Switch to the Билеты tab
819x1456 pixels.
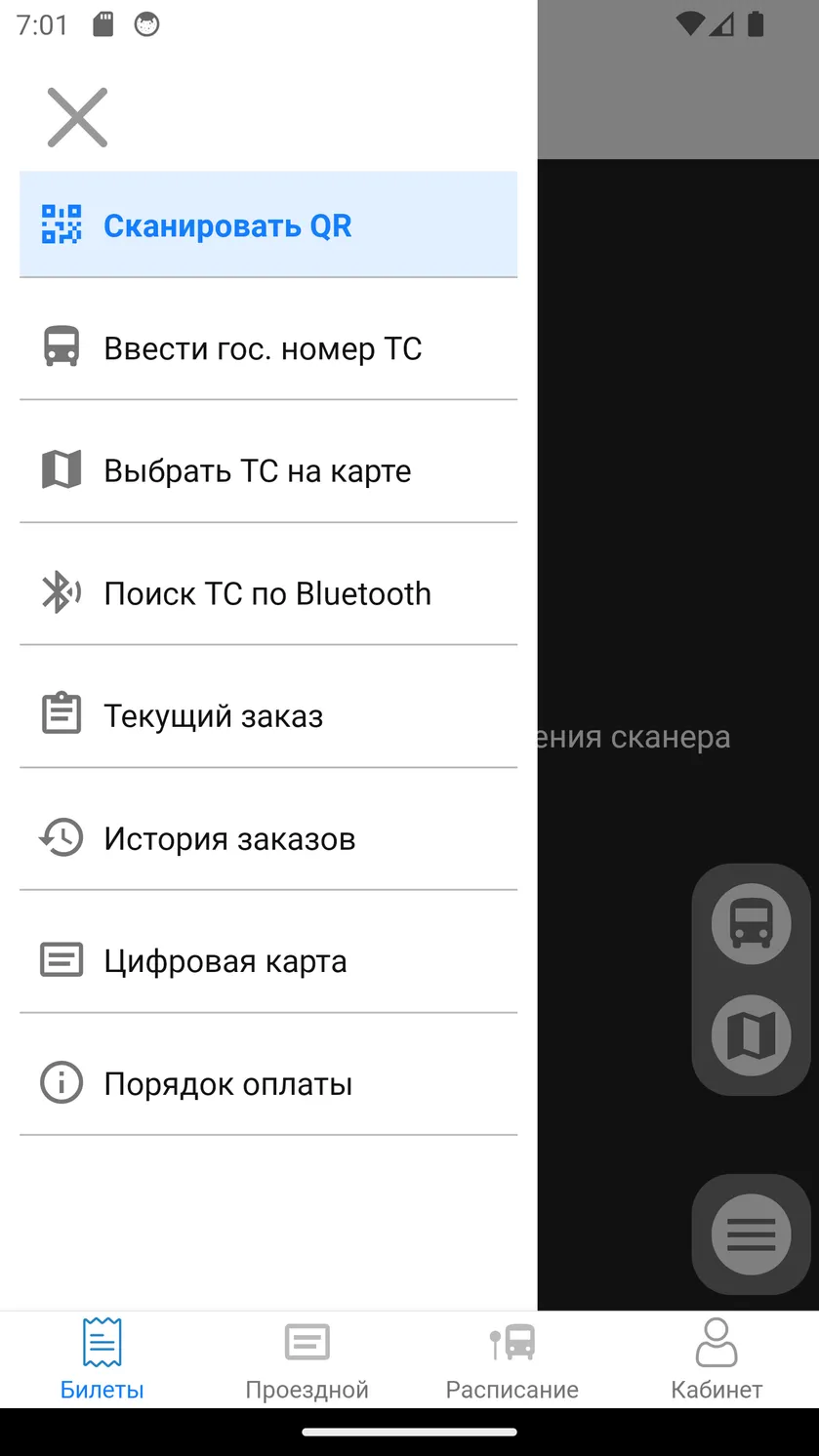[102, 1359]
